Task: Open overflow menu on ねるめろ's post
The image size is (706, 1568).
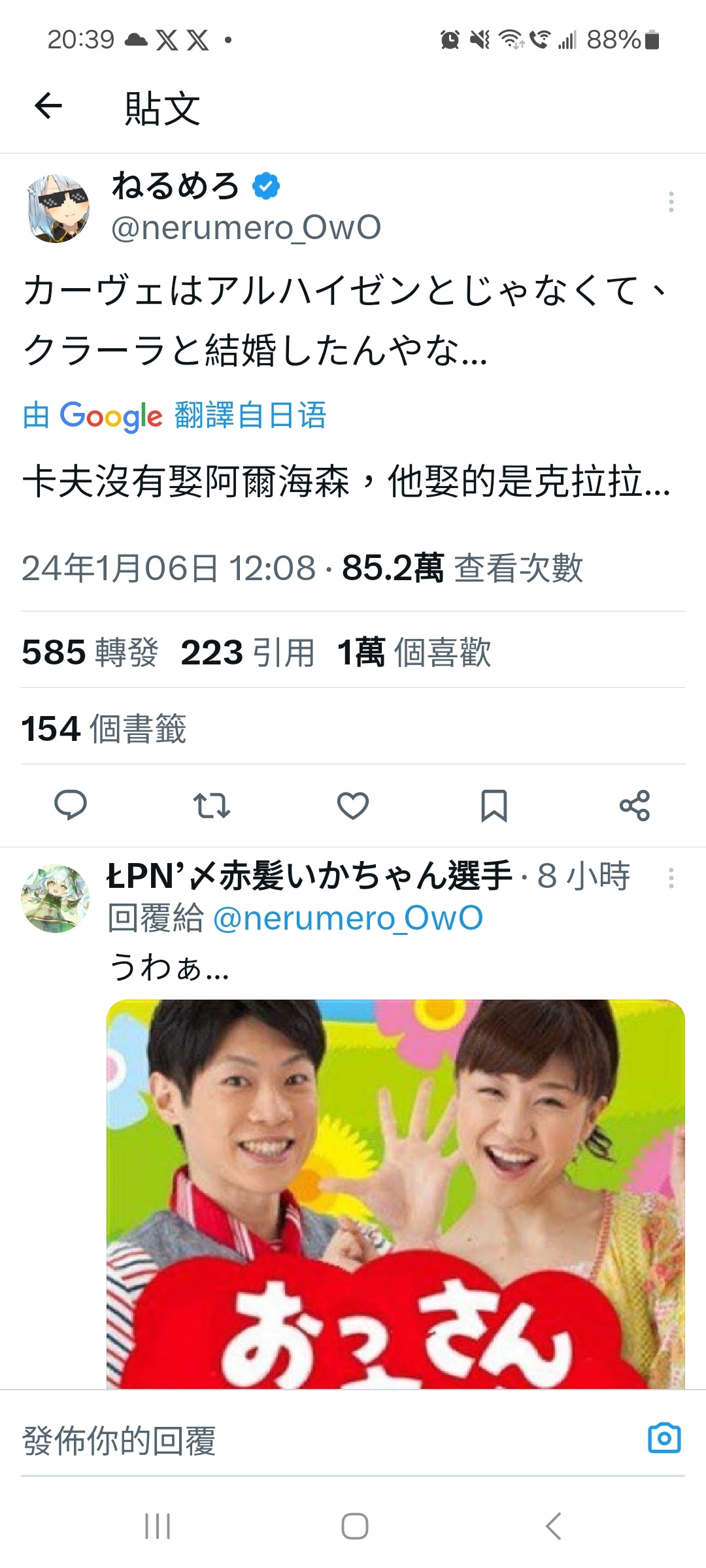Action: (671, 202)
